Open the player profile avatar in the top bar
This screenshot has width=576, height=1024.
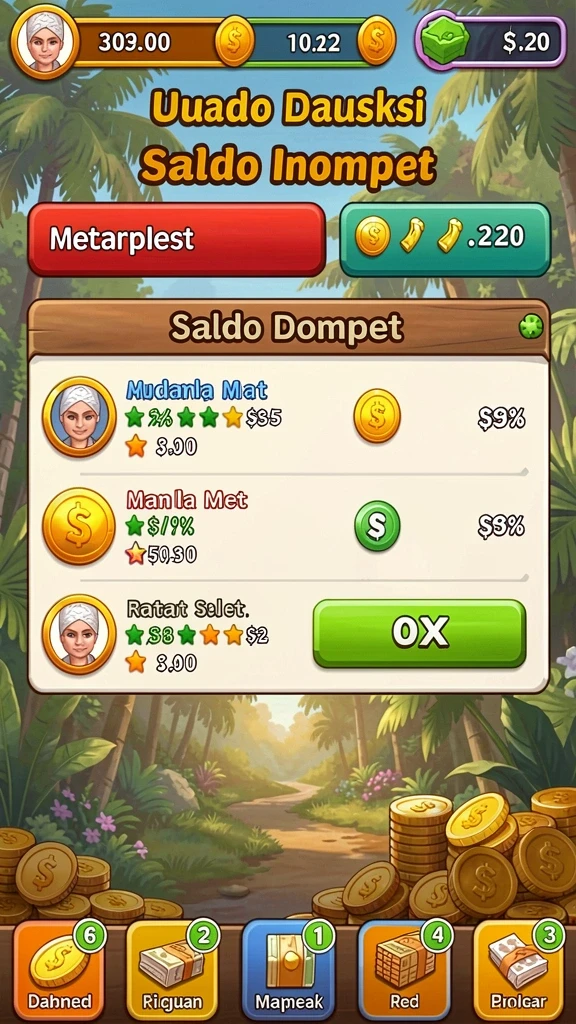coord(44,42)
